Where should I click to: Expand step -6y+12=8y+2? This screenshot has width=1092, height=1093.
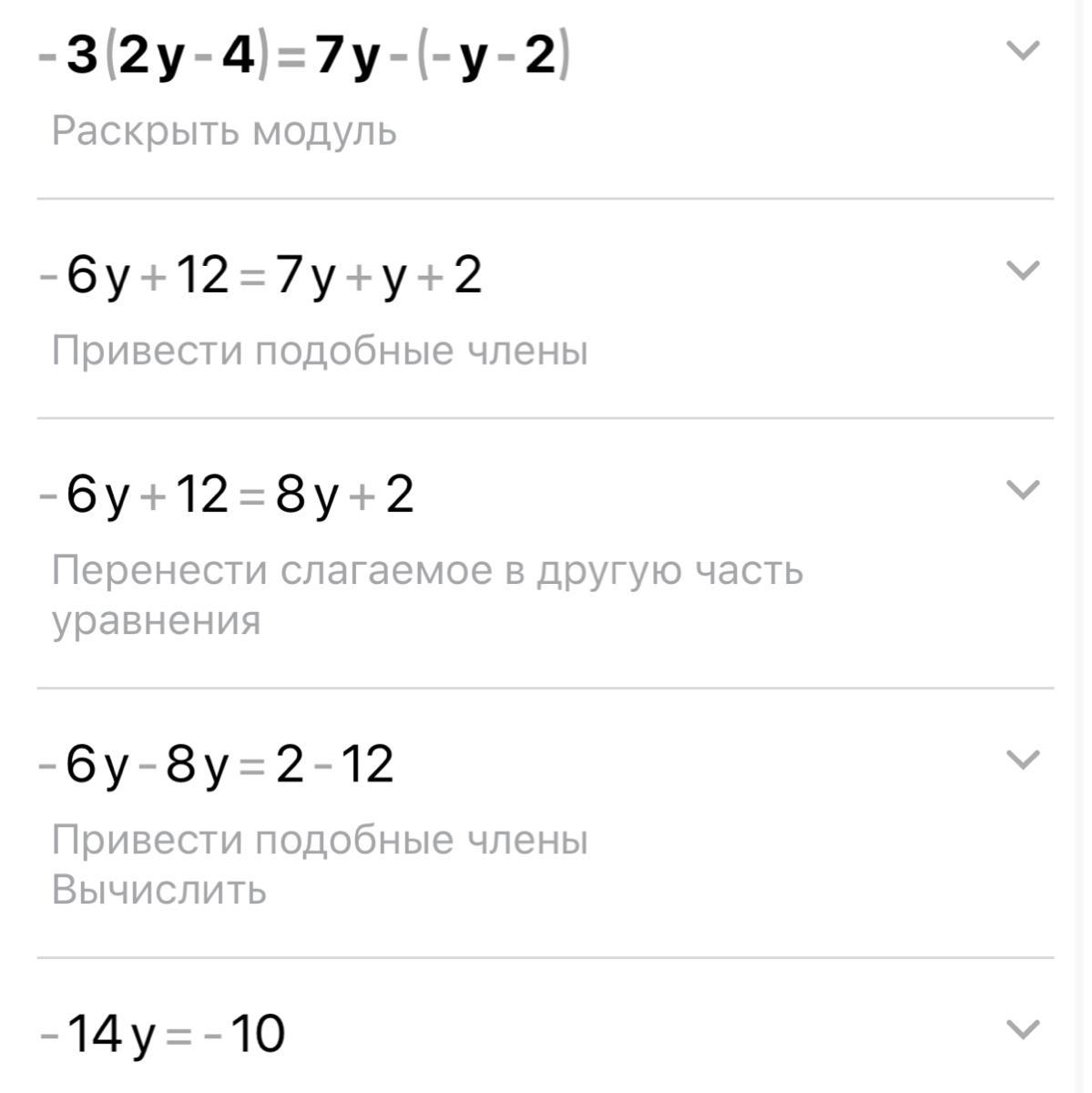pyautogui.click(x=1023, y=490)
